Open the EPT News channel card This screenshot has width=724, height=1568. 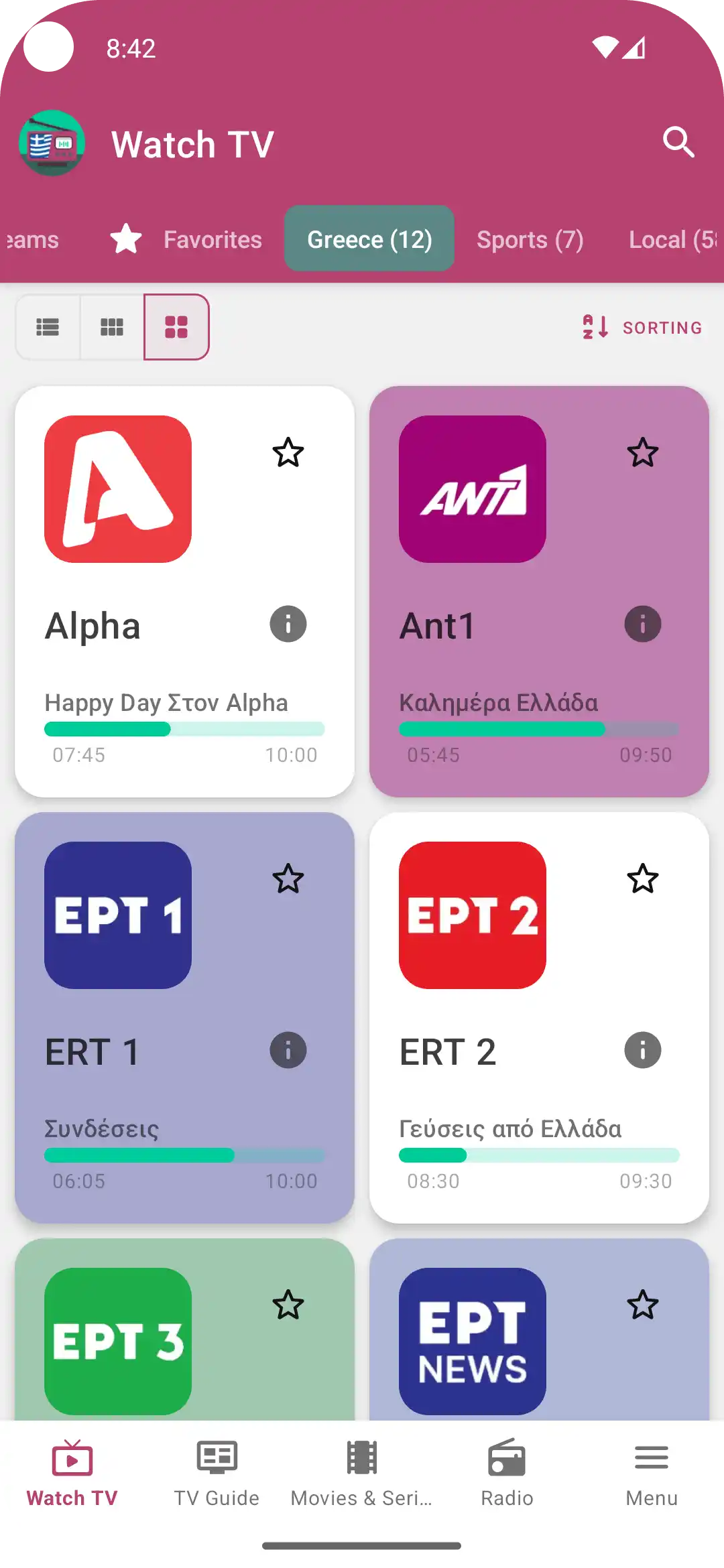point(539,1329)
